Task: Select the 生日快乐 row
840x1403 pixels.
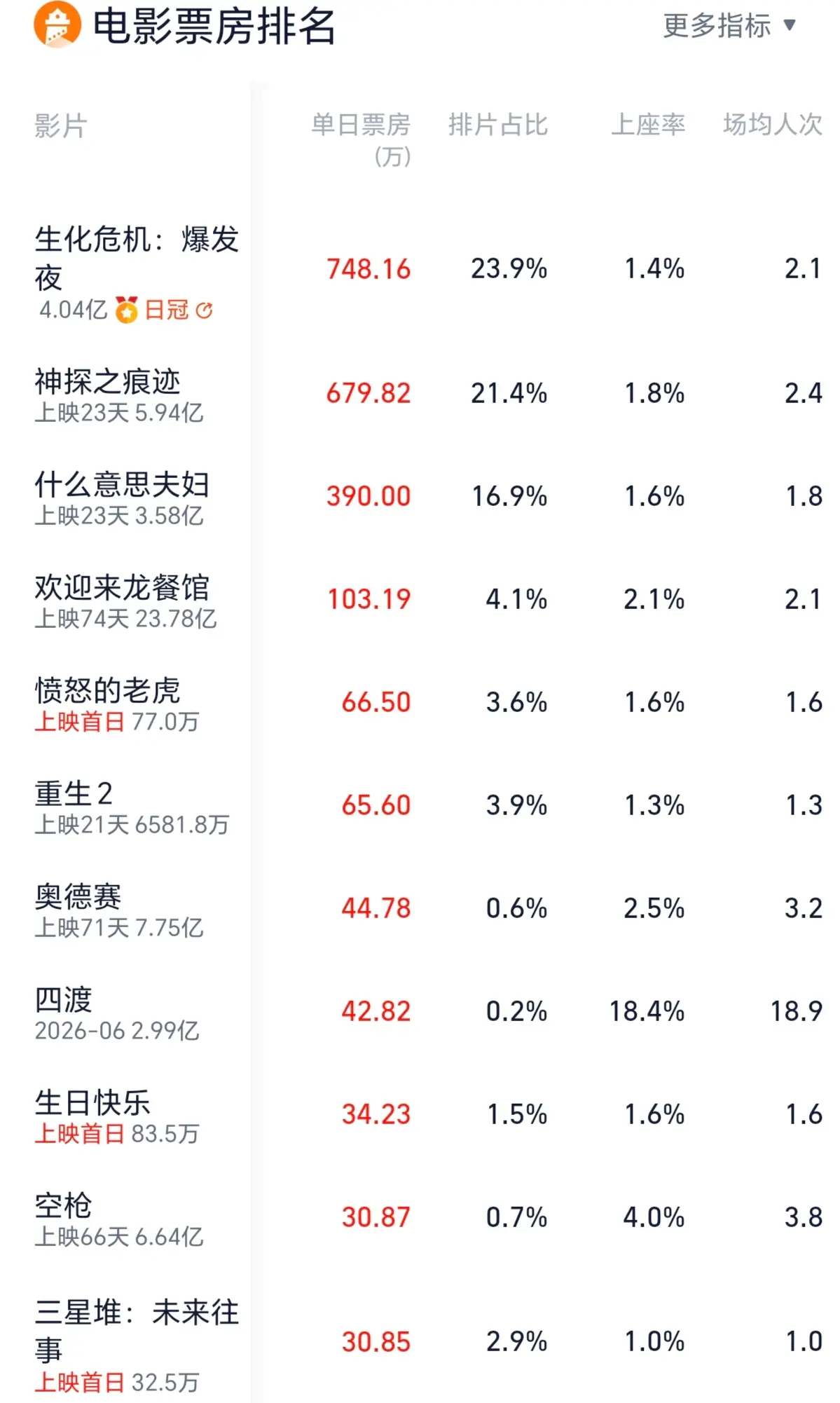Action: (420, 1116)
